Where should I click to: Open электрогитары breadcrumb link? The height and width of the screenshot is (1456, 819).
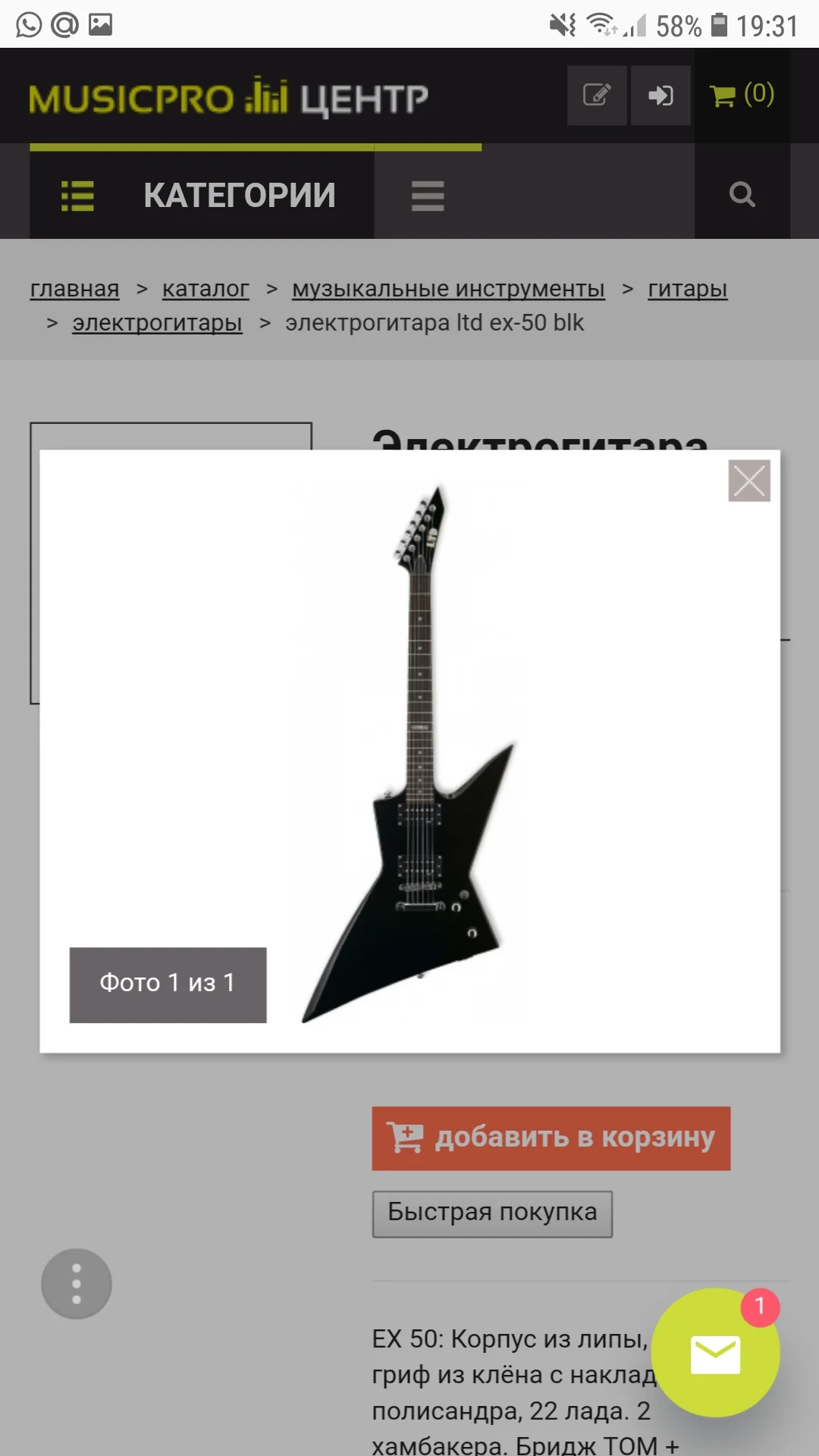point(157,323)
